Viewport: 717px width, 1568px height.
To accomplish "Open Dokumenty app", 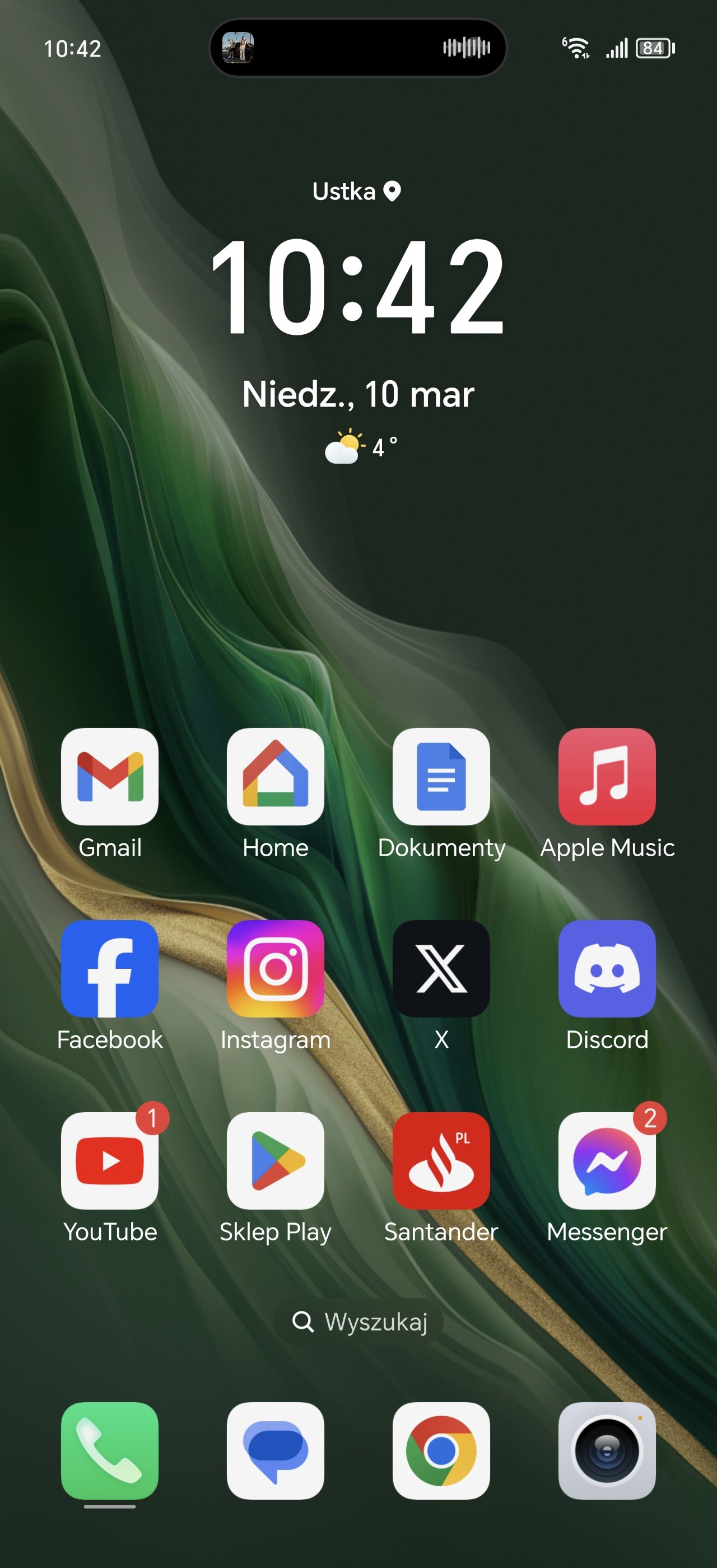I will click(441, 777).
